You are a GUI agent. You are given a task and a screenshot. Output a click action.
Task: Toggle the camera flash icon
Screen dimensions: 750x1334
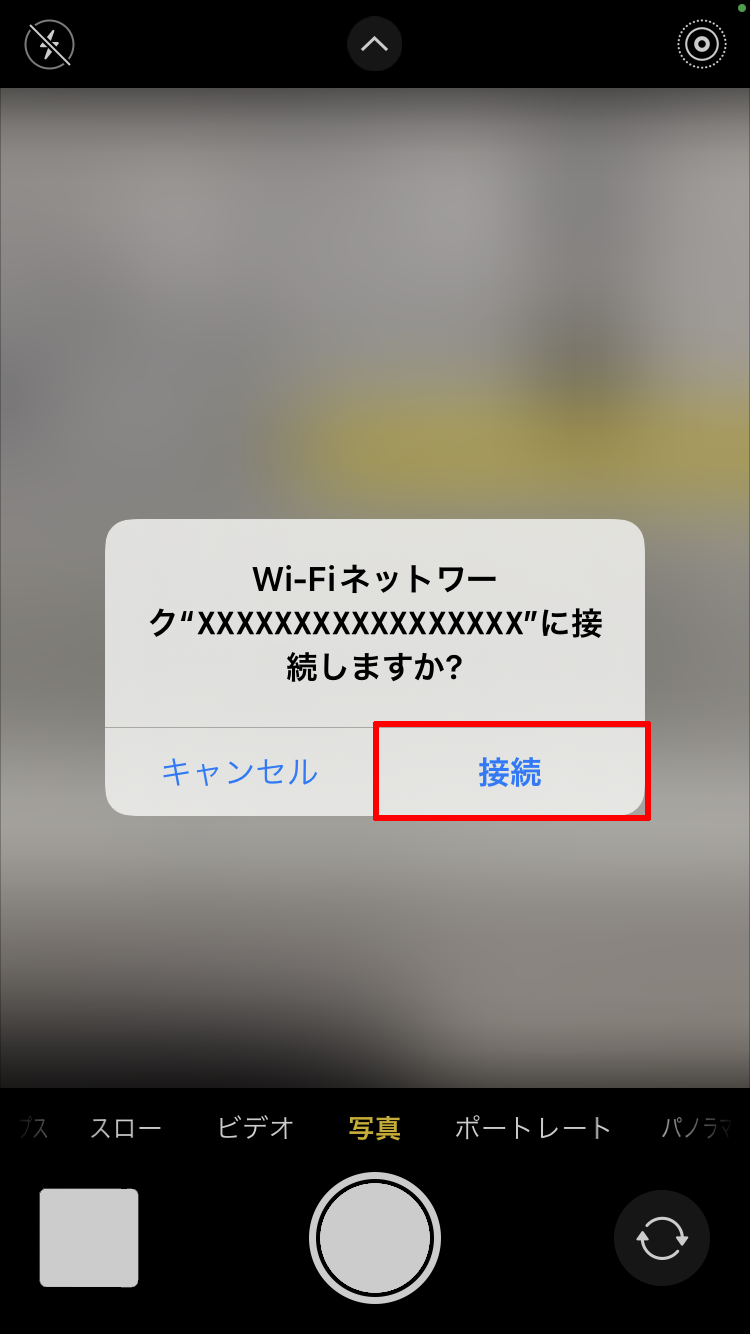click(x=49, y=44)
